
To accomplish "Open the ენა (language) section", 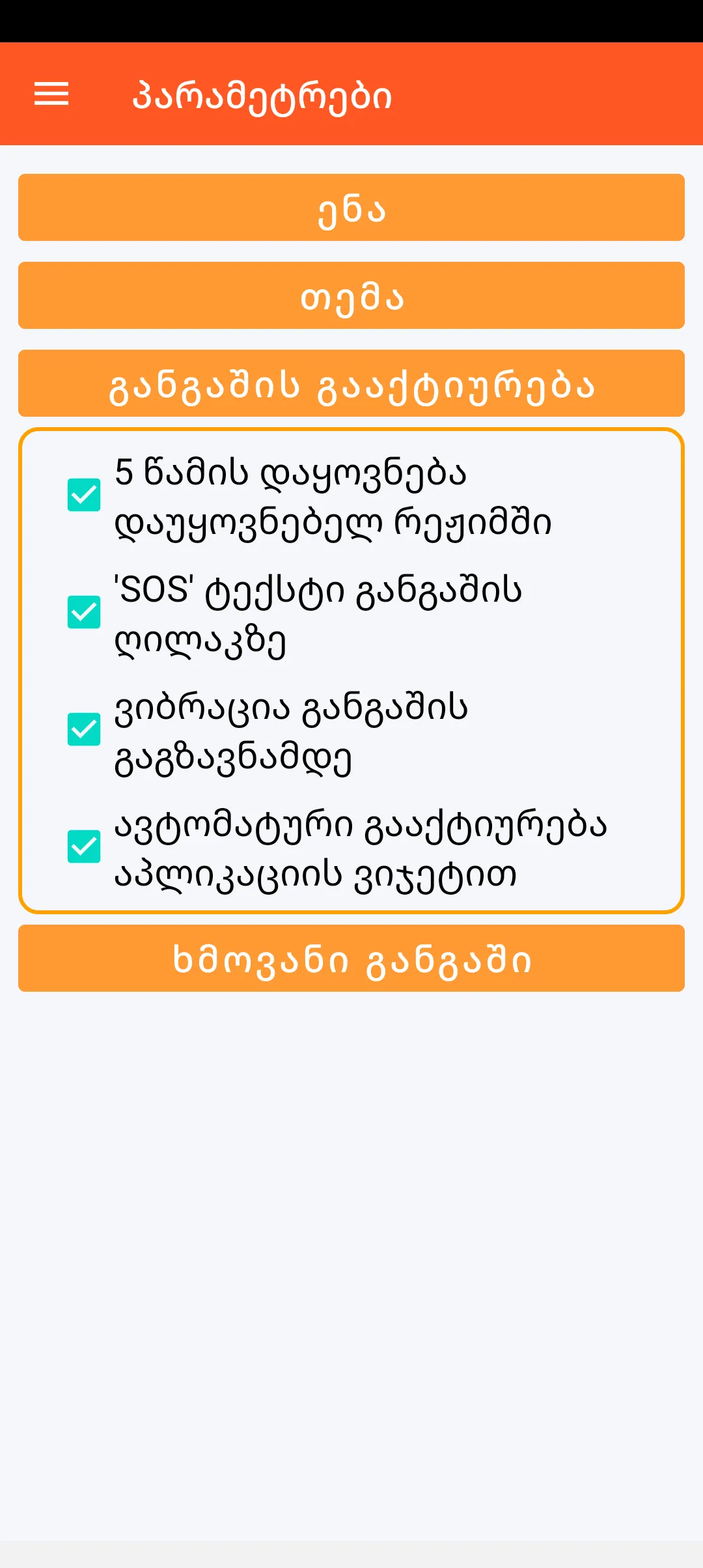I will (x=351, y=208).
